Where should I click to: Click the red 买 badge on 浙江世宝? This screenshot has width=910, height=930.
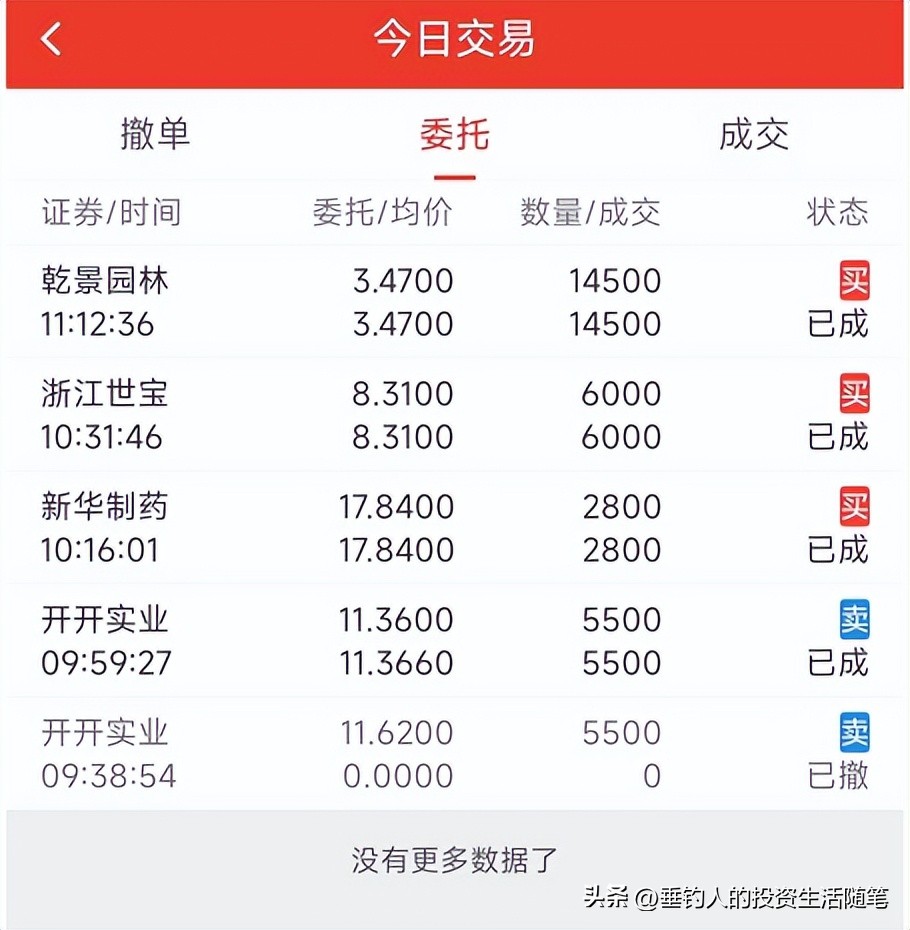pos(855,395)
